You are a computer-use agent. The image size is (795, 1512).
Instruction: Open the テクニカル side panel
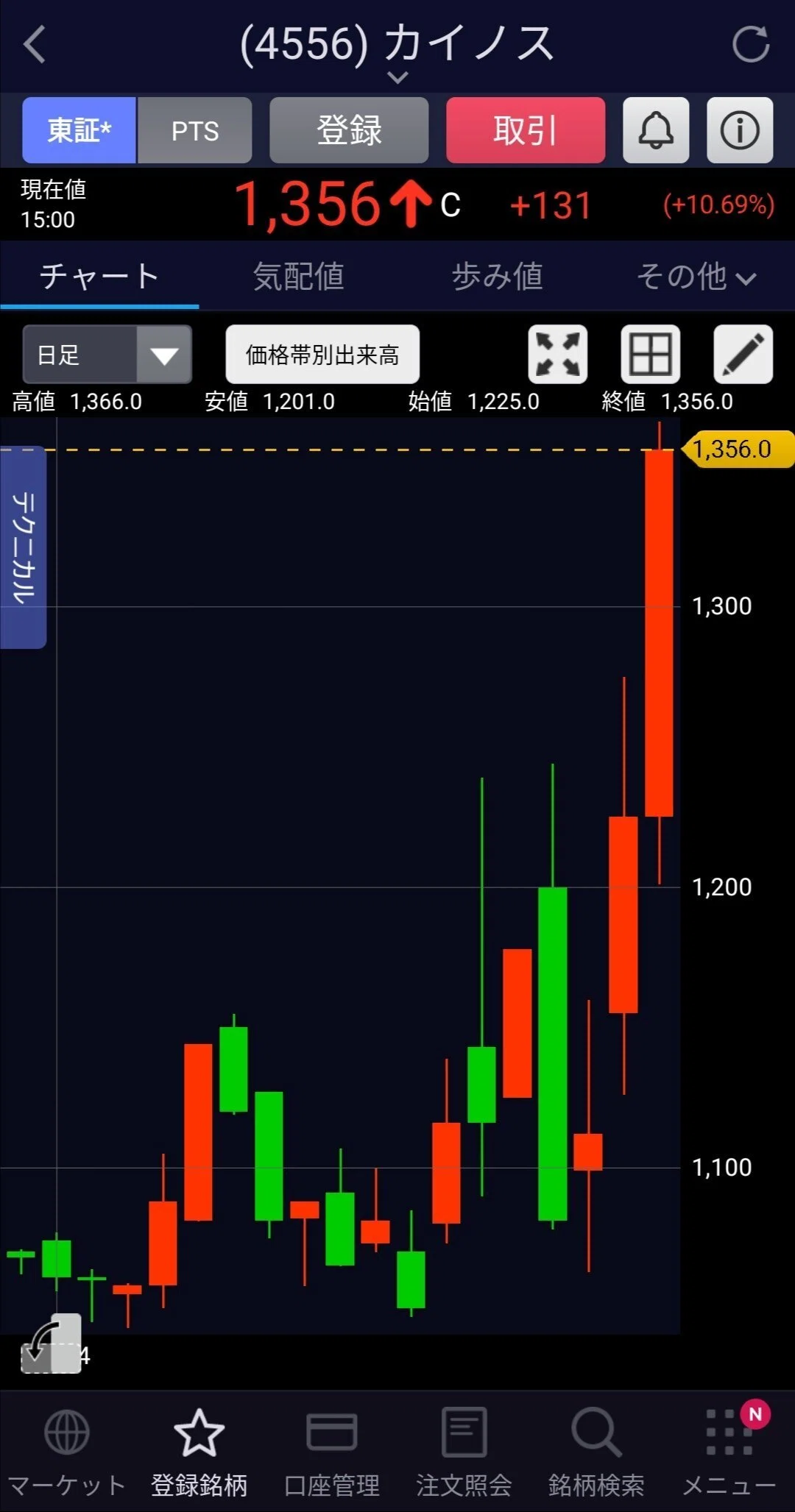pos(24,547)
